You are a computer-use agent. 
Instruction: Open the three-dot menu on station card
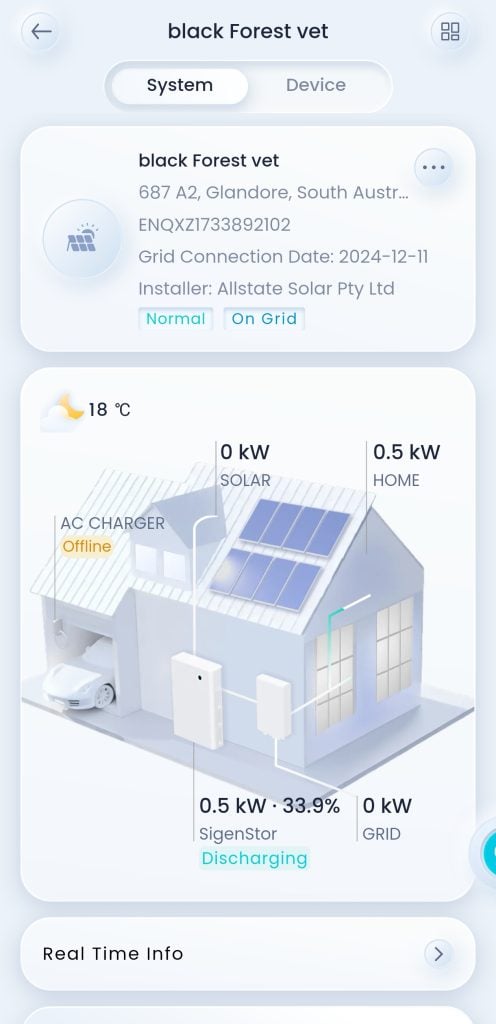click(x=433, y=167)
